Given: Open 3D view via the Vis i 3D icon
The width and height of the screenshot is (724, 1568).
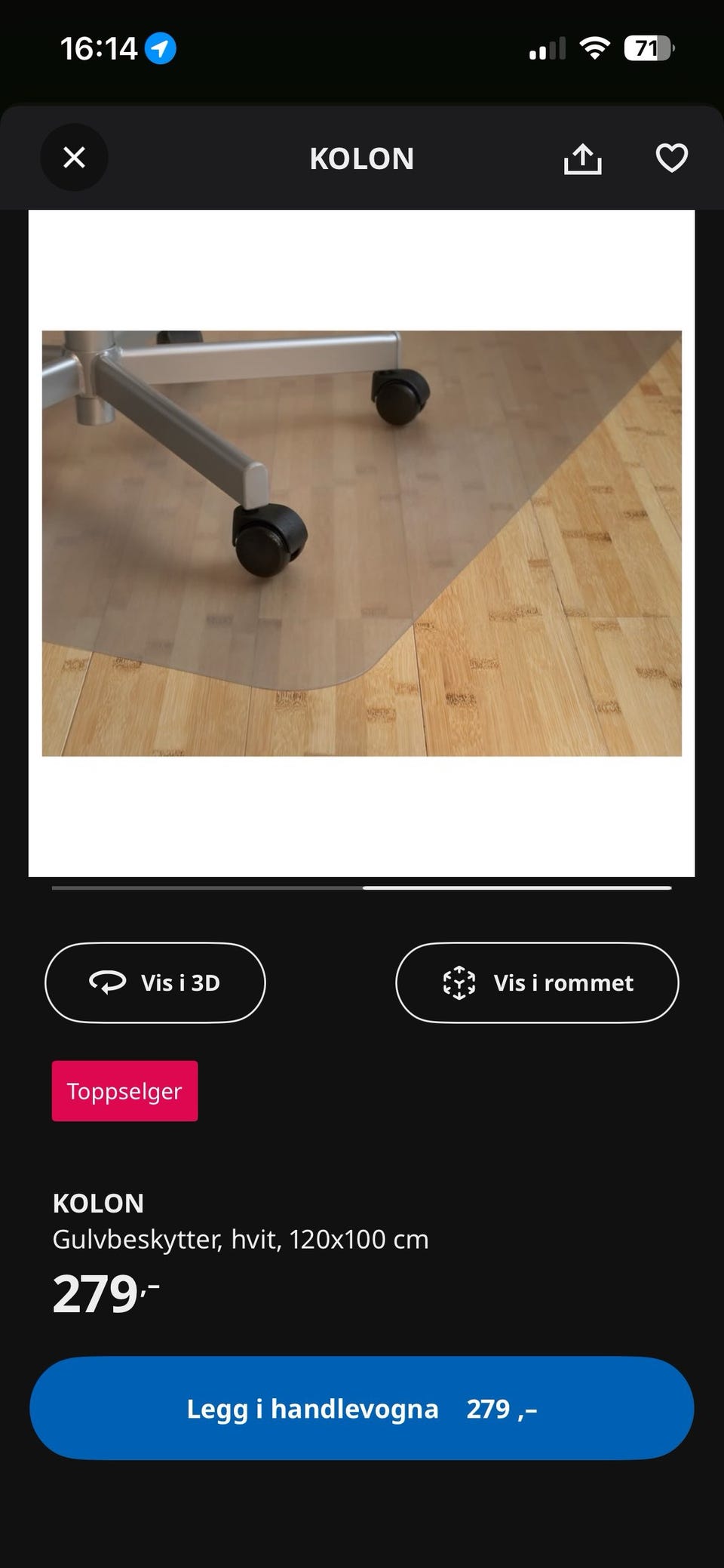Looking at the screenshot, I should tap(109, 982).
